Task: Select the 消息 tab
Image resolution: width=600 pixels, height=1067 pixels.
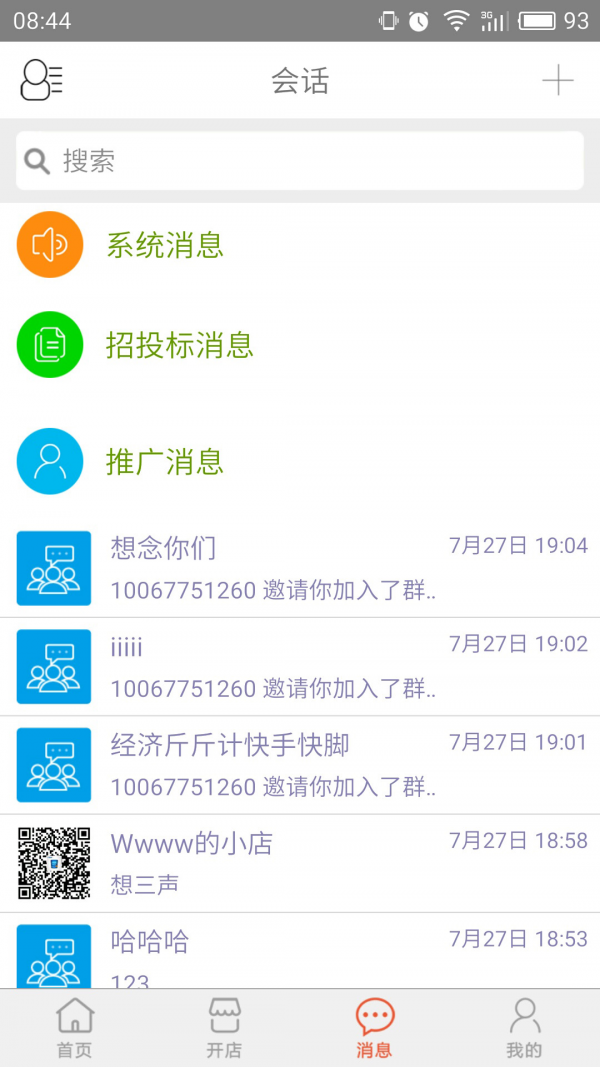Action: click(x=375, y=1028)
